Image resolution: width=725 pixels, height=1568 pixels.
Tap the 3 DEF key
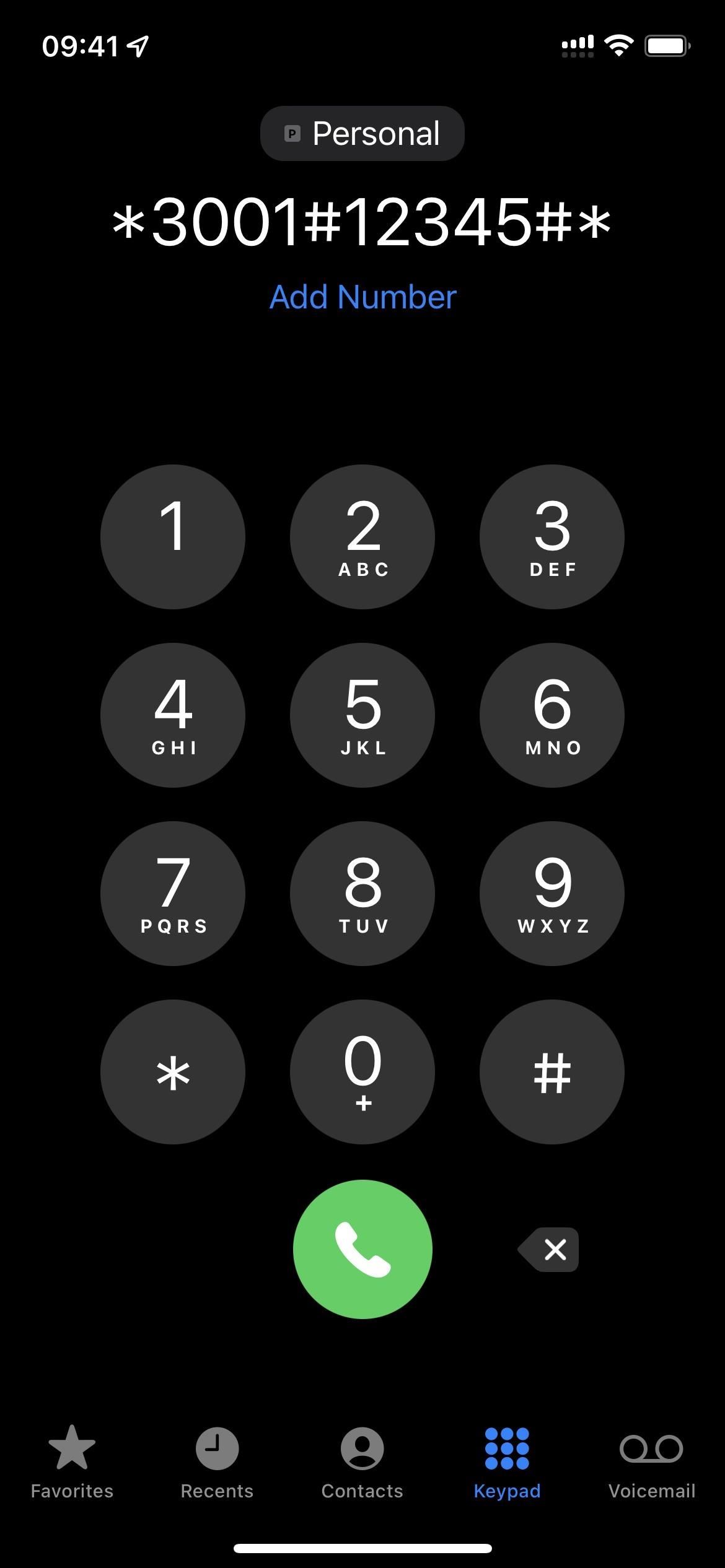pos(552,537)
